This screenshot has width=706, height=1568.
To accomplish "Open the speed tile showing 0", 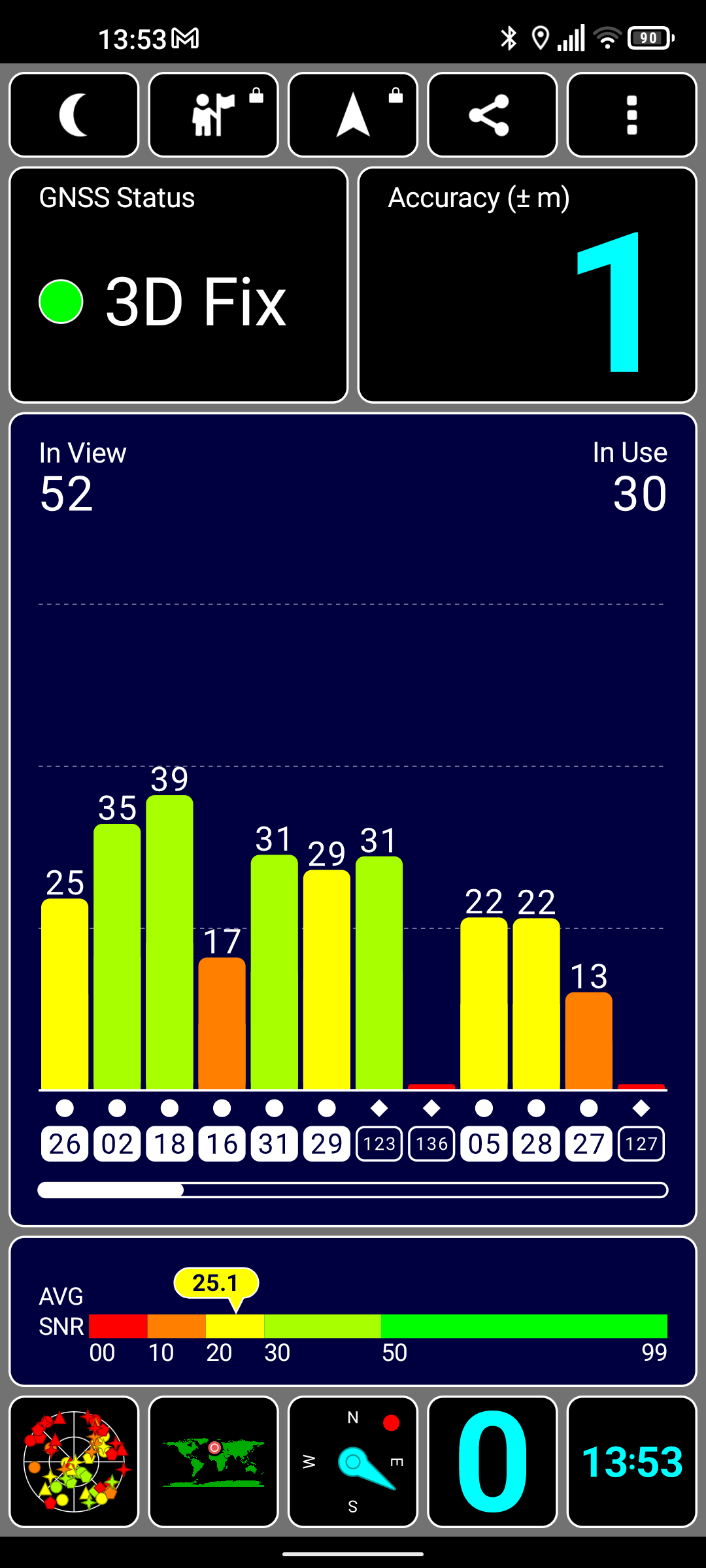I will 492,1462.
